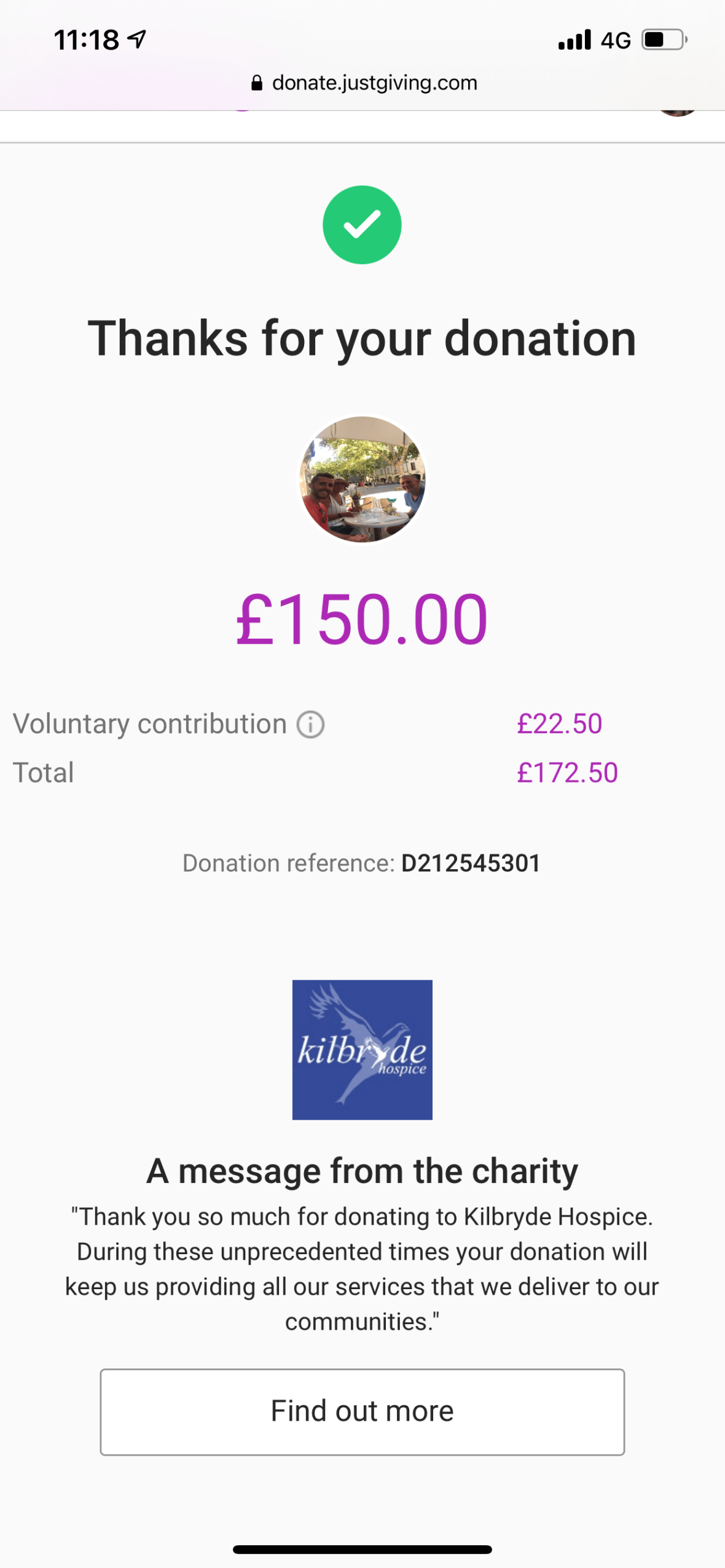The width and height of the screenshot is (725, 1568).
Task: Tap the donate.justgiving.com address bar
Action: [364, 83]
